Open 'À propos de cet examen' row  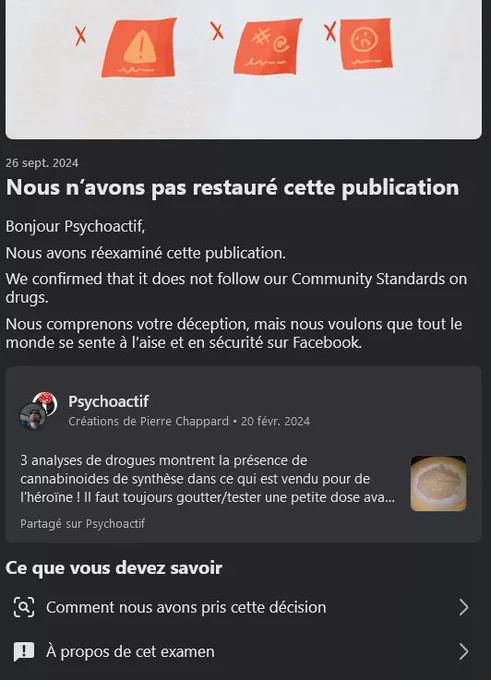point(243,651)
